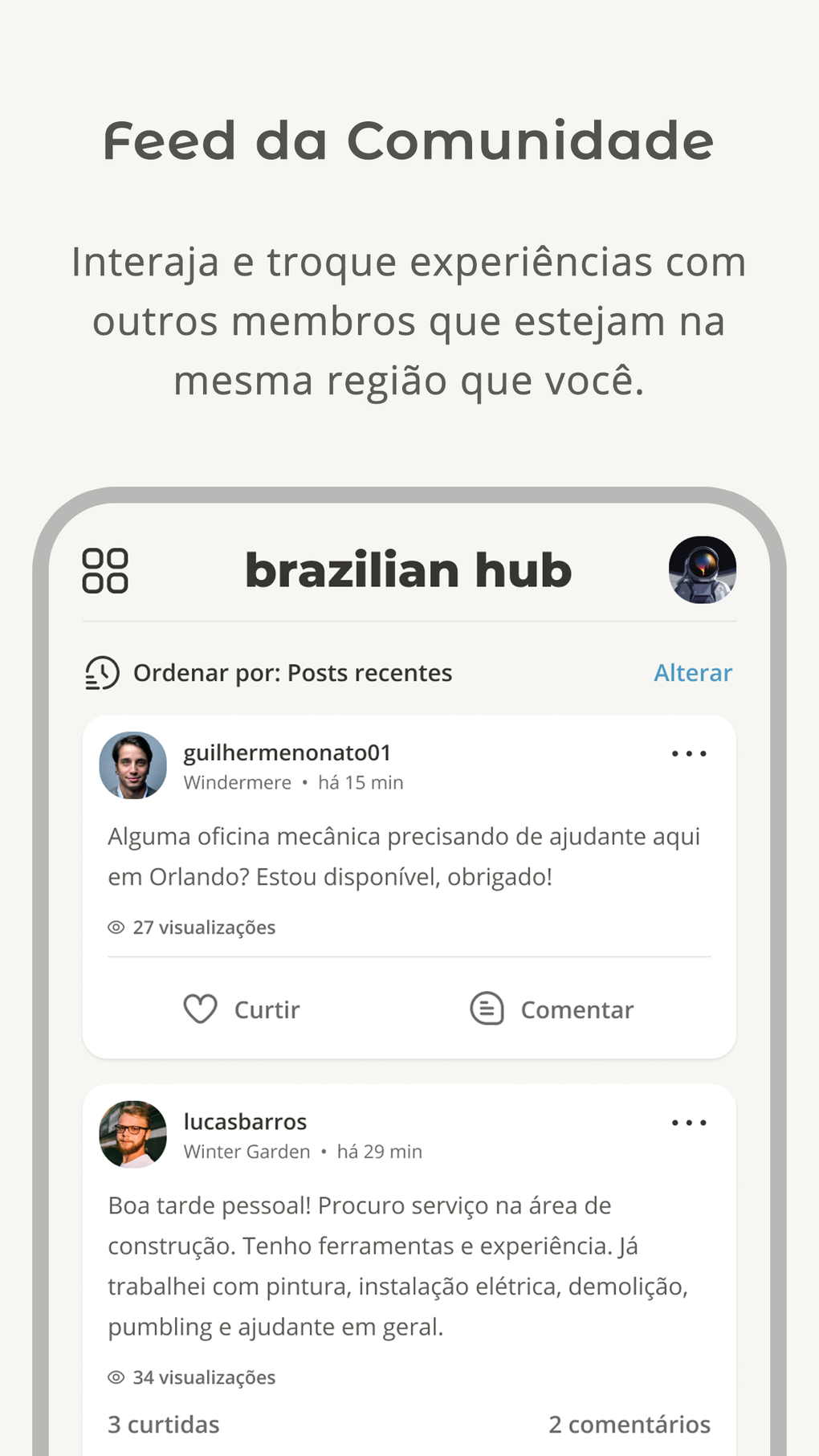The height and width of the screenshot is (1456, 819).
Task: Click the heart icon to like guilhermenonato01's post
Action: pyautogui.click(x=201, y=1009)
